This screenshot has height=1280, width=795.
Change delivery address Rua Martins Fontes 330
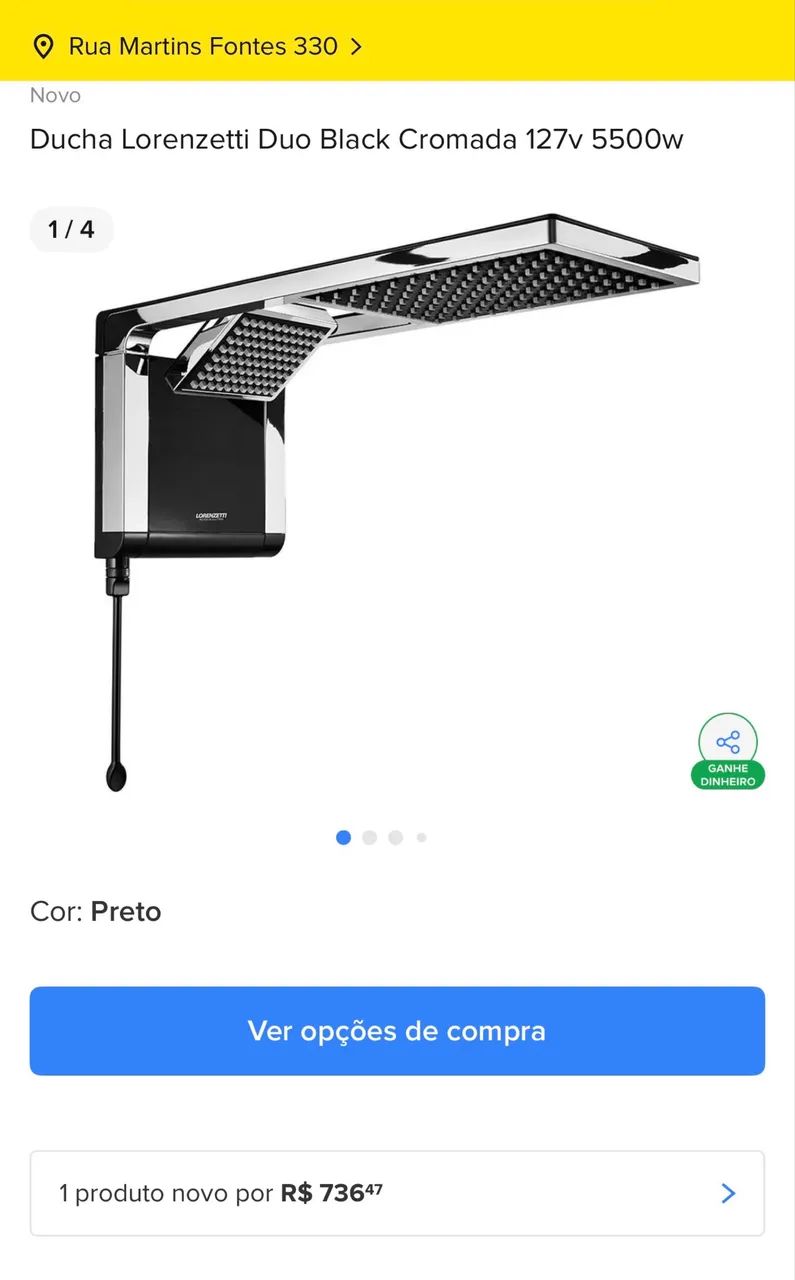coord(200,46)
